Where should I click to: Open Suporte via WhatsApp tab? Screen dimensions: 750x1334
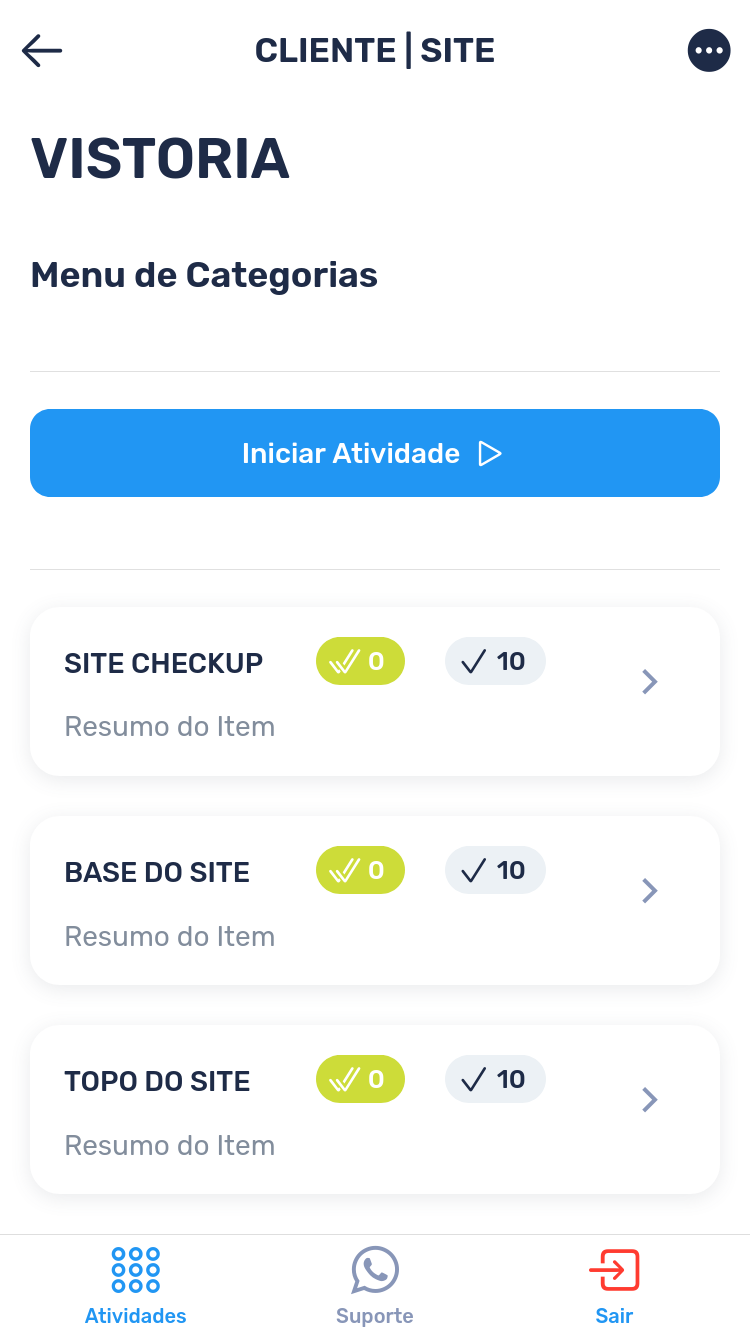click(375, 1285)
